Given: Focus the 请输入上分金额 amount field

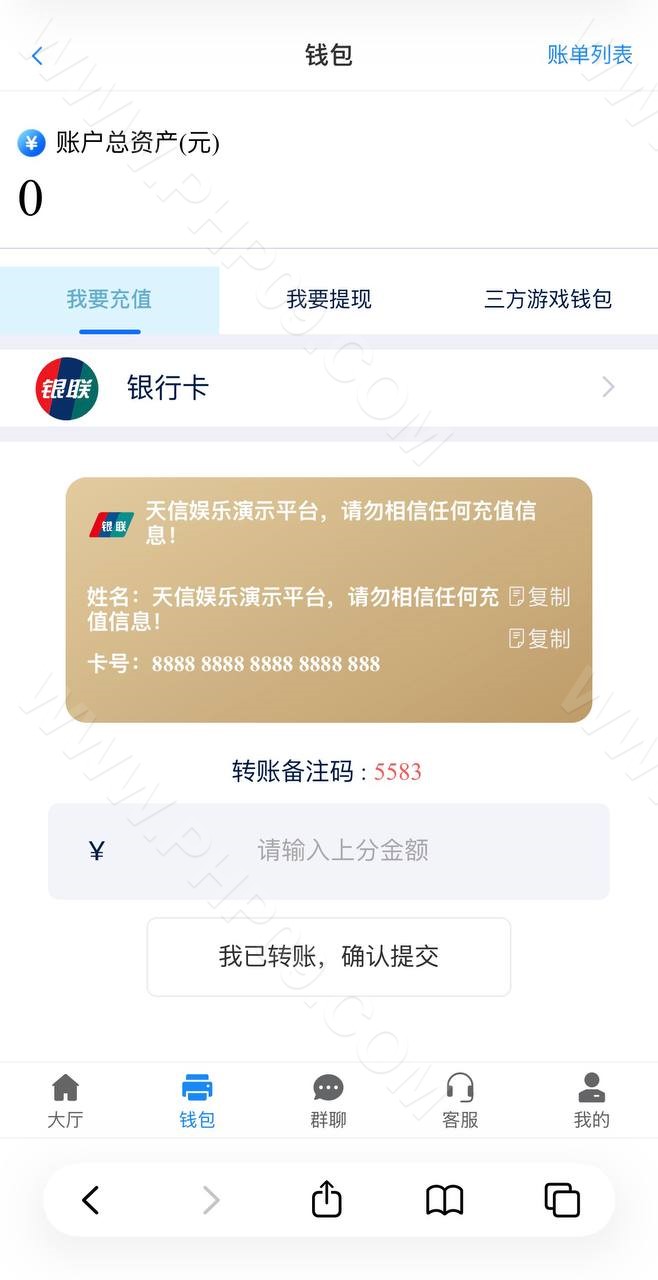Looking at the screenshot, I should 329,851.
